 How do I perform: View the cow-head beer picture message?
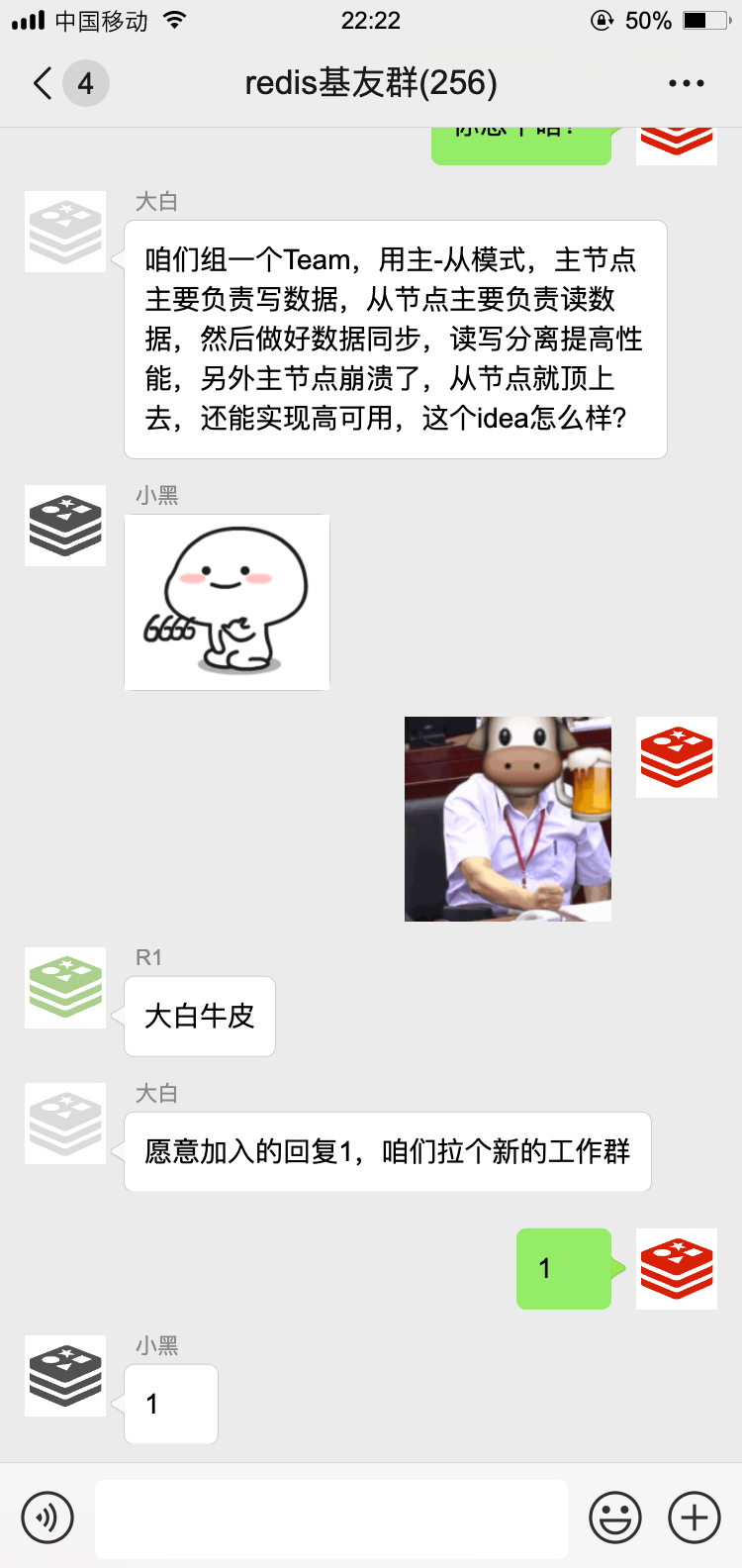pyautogui.click(x=508, y=819)
